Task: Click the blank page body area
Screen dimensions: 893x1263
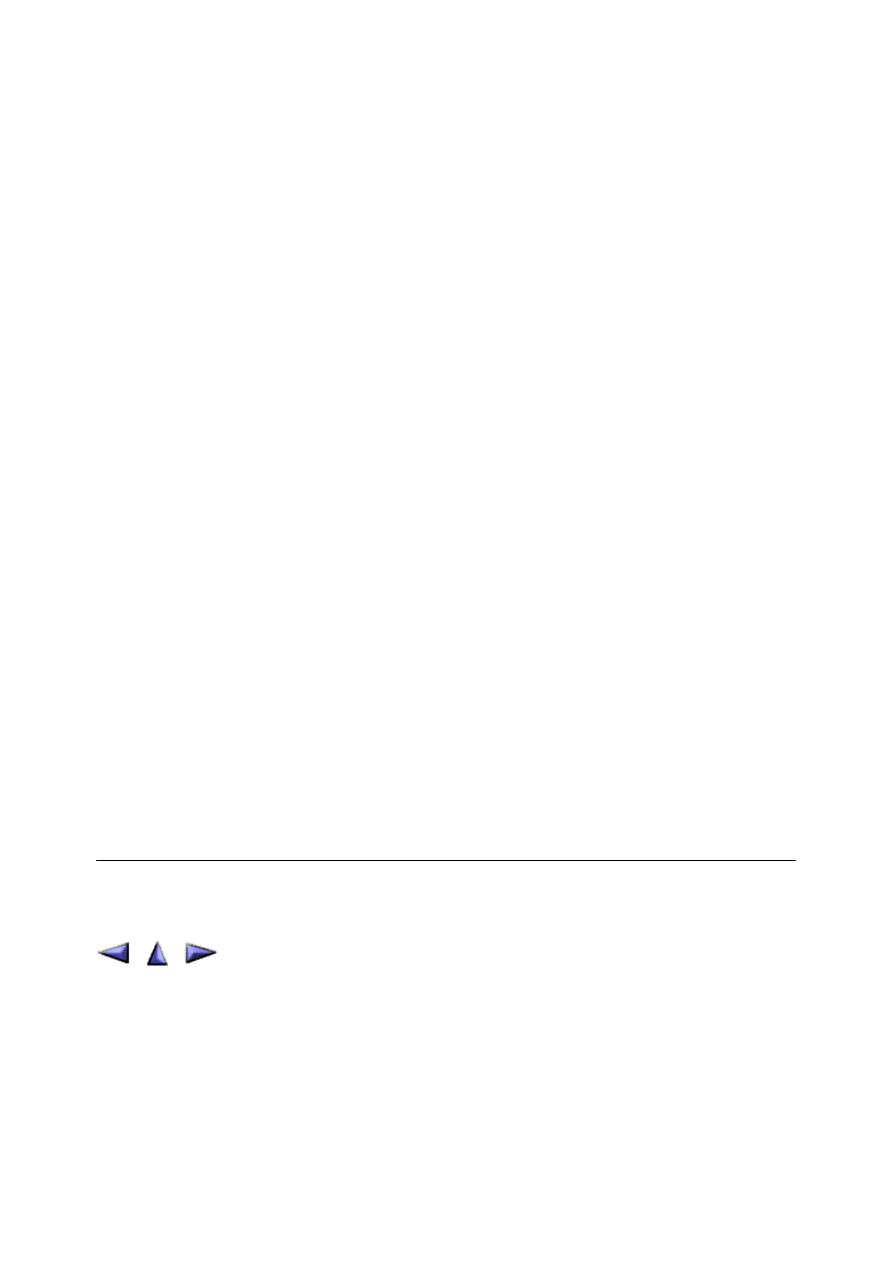Action: click(x=446, y=450)
